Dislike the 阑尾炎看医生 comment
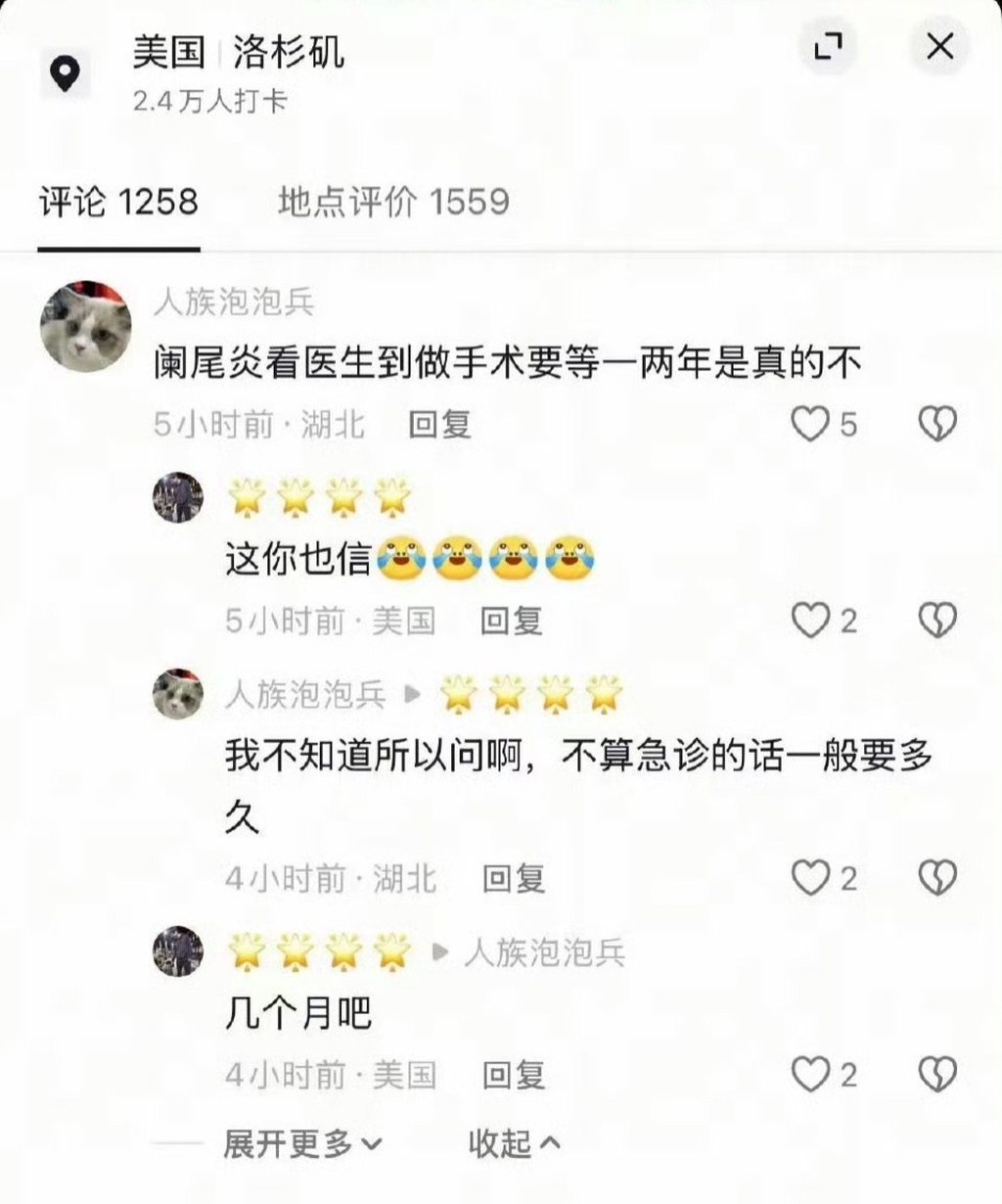Image resolution: width=1002 pixels, height=1204 pixels. click(x=937, y=425)
